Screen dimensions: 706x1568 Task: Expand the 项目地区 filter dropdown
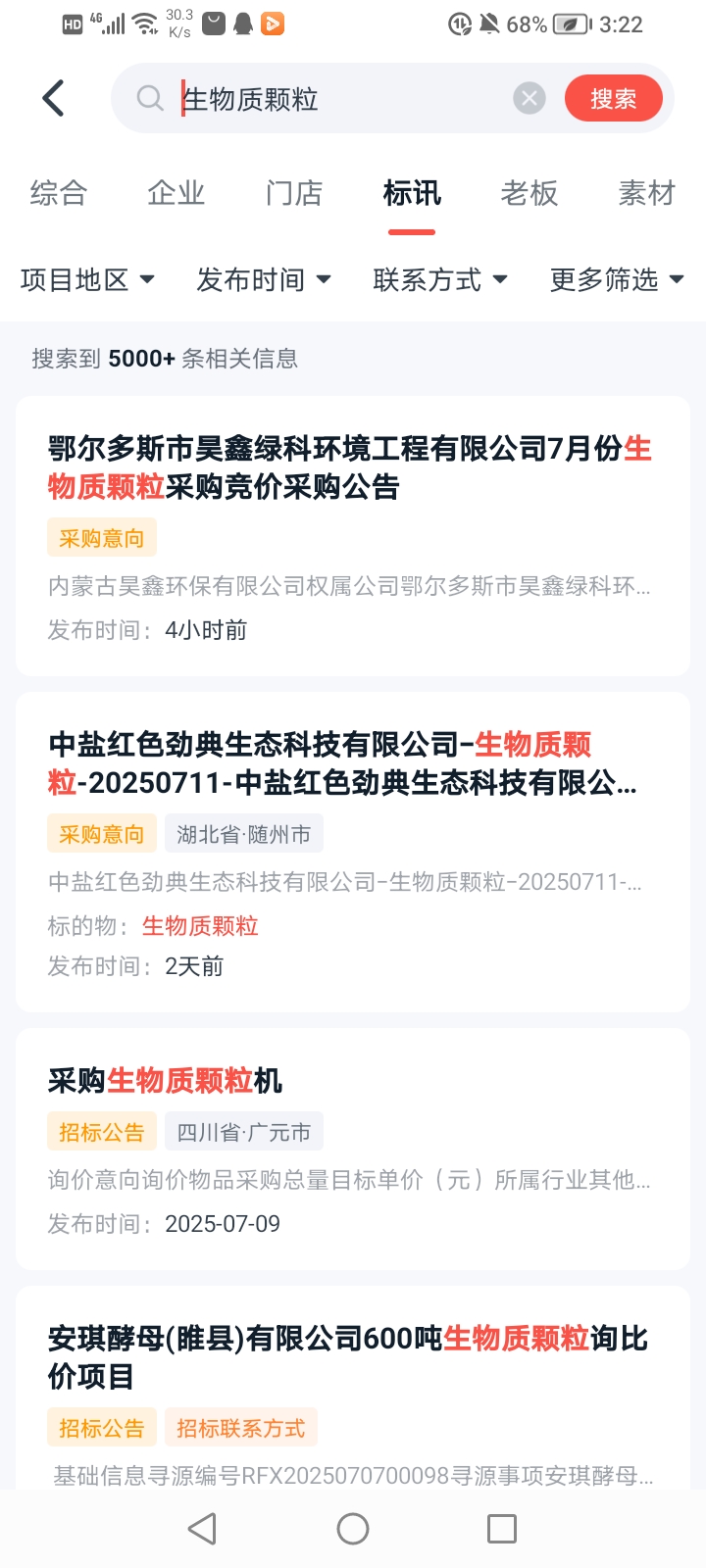(x=87, y=280)
